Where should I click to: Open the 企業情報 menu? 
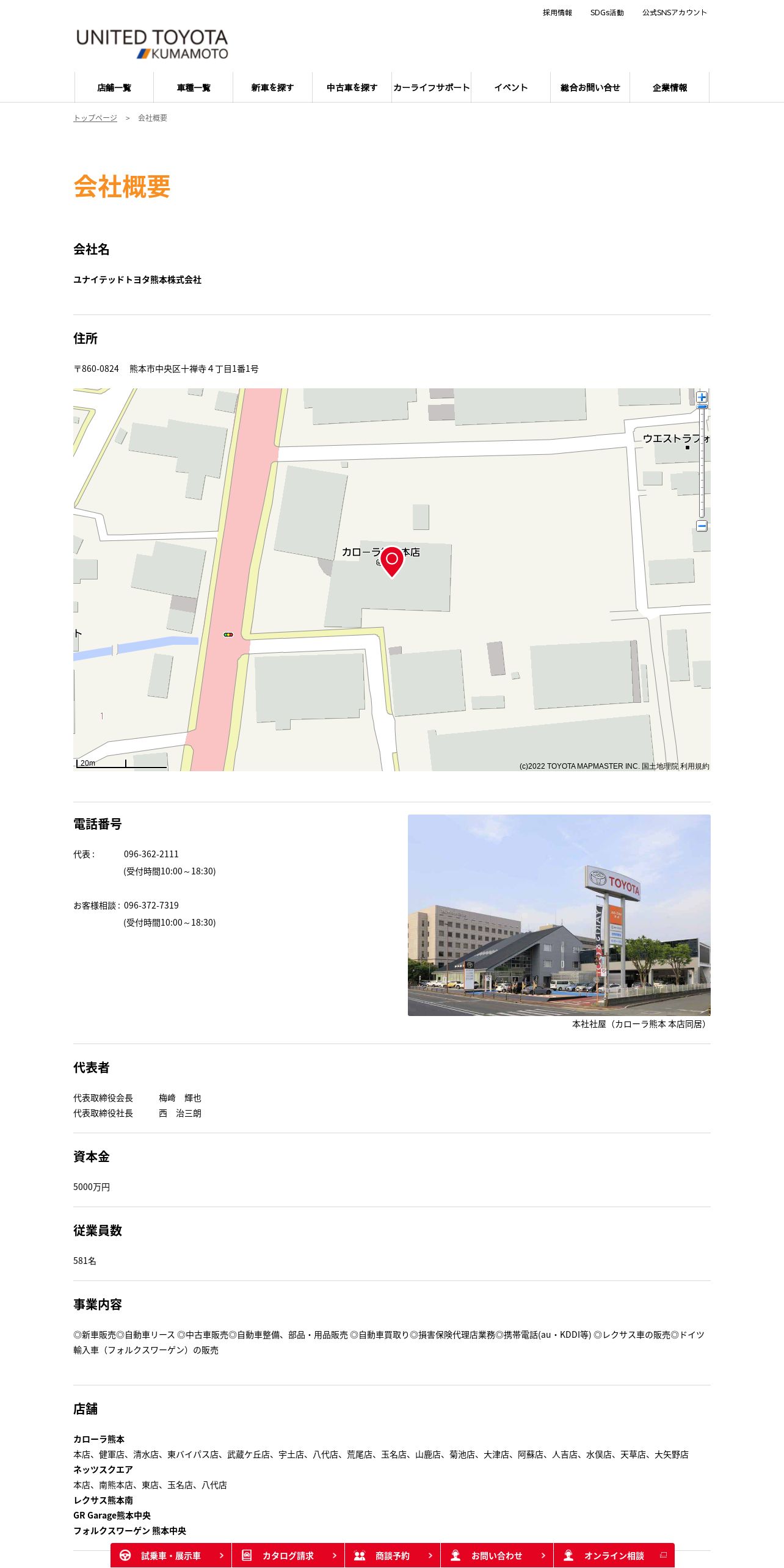tap(669, 87)
